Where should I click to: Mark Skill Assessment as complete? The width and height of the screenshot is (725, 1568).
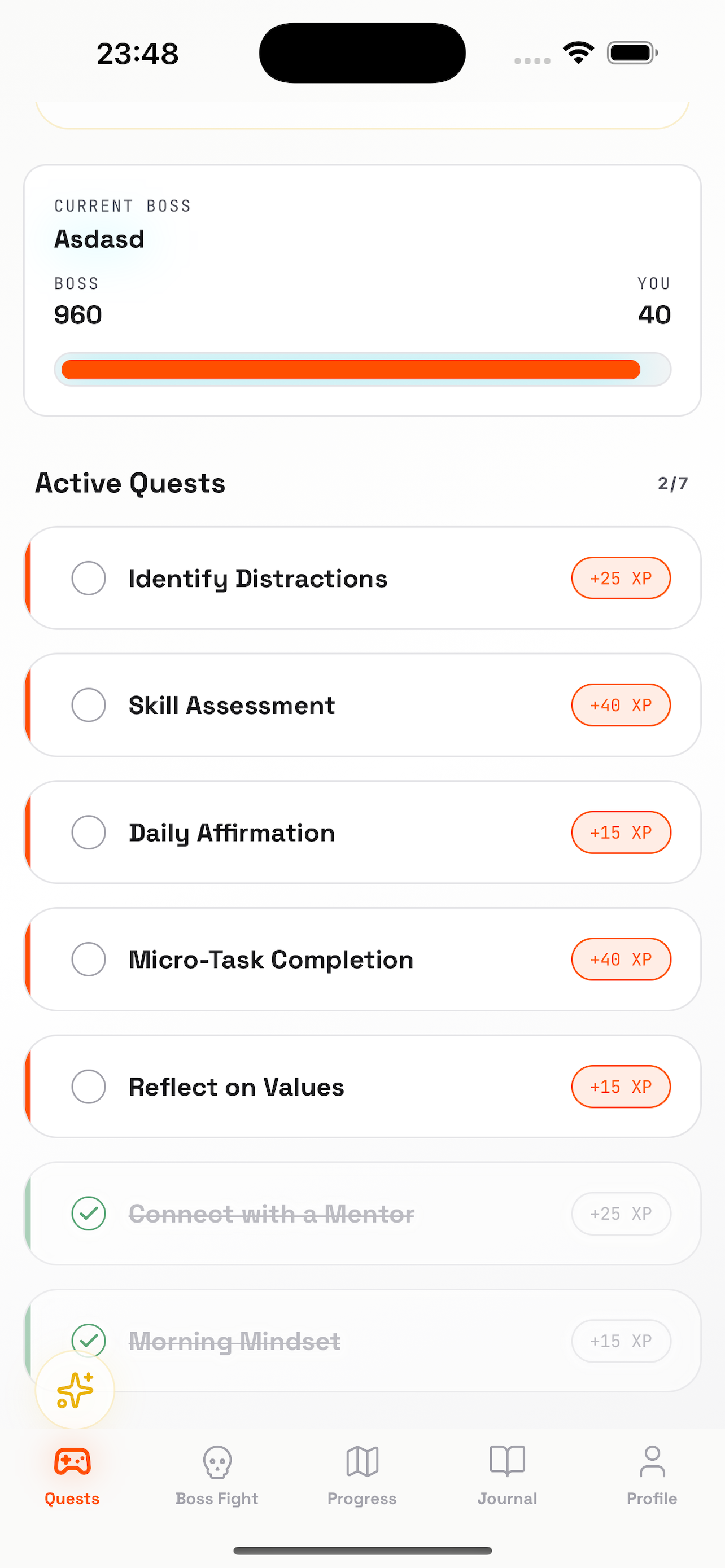(89, 705)
